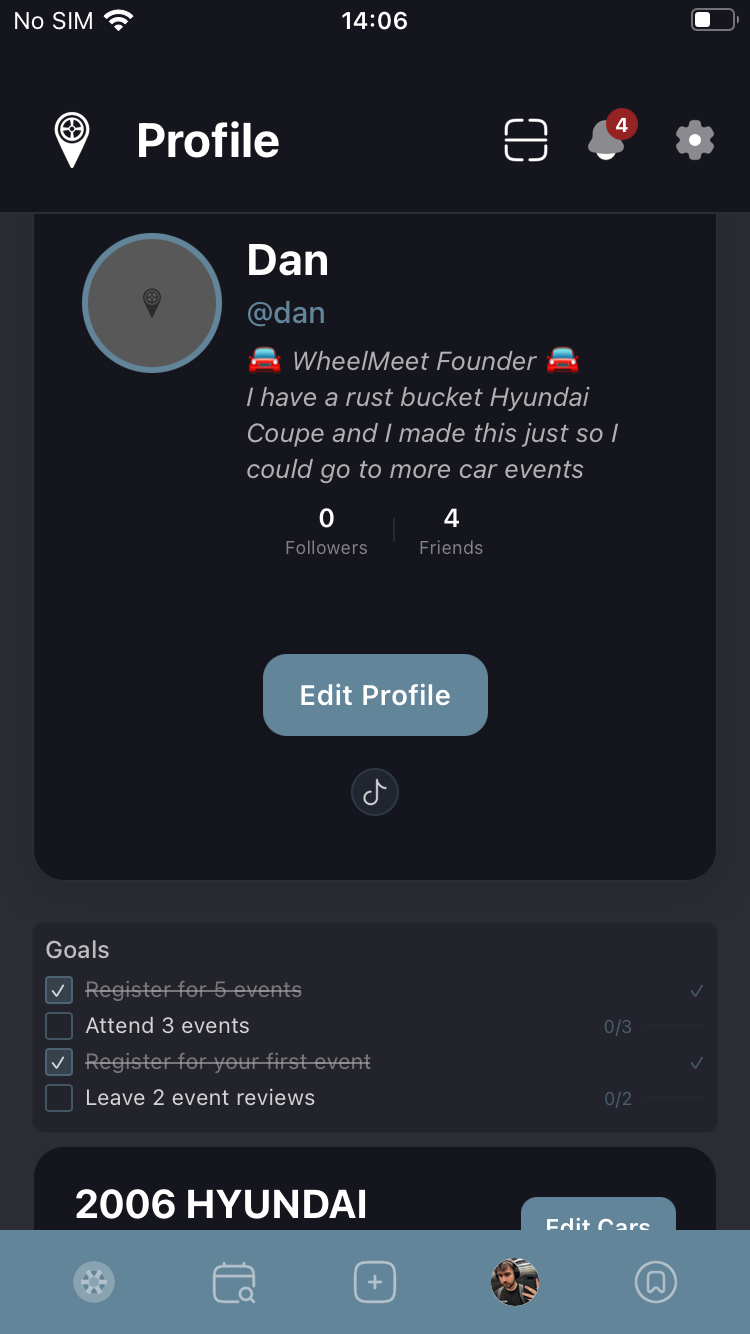Check the Attend 3 events goal
The image size is (750, 1334).
coord(58,1025)
